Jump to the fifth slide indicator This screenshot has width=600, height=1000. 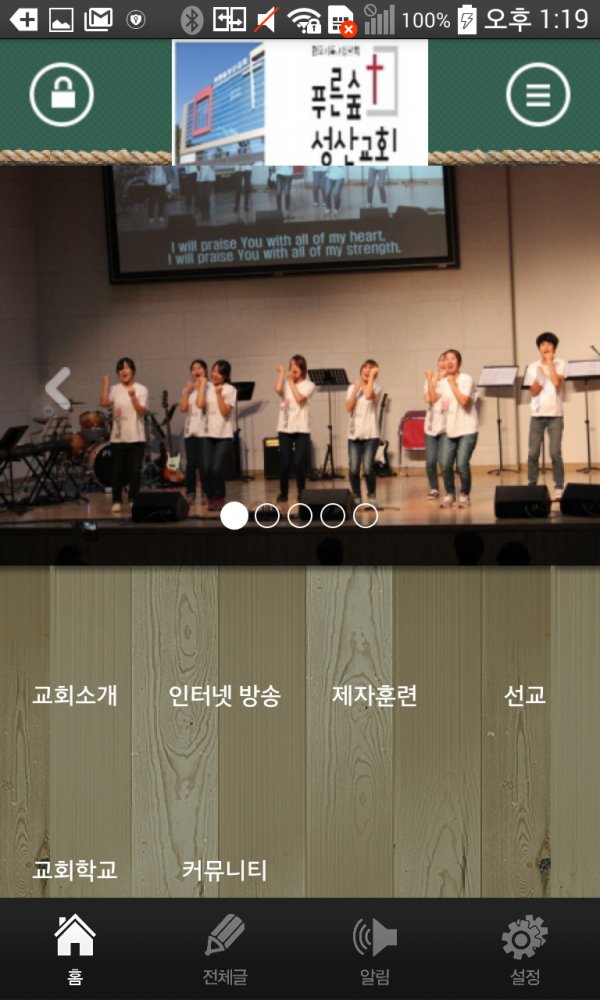coord(365,516)
